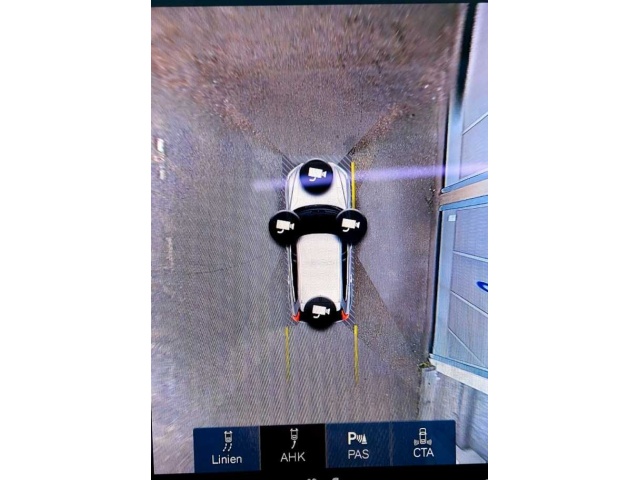Toggle the CTA cross traffic alert
The image size is (640, 480).
coord(422,445)
